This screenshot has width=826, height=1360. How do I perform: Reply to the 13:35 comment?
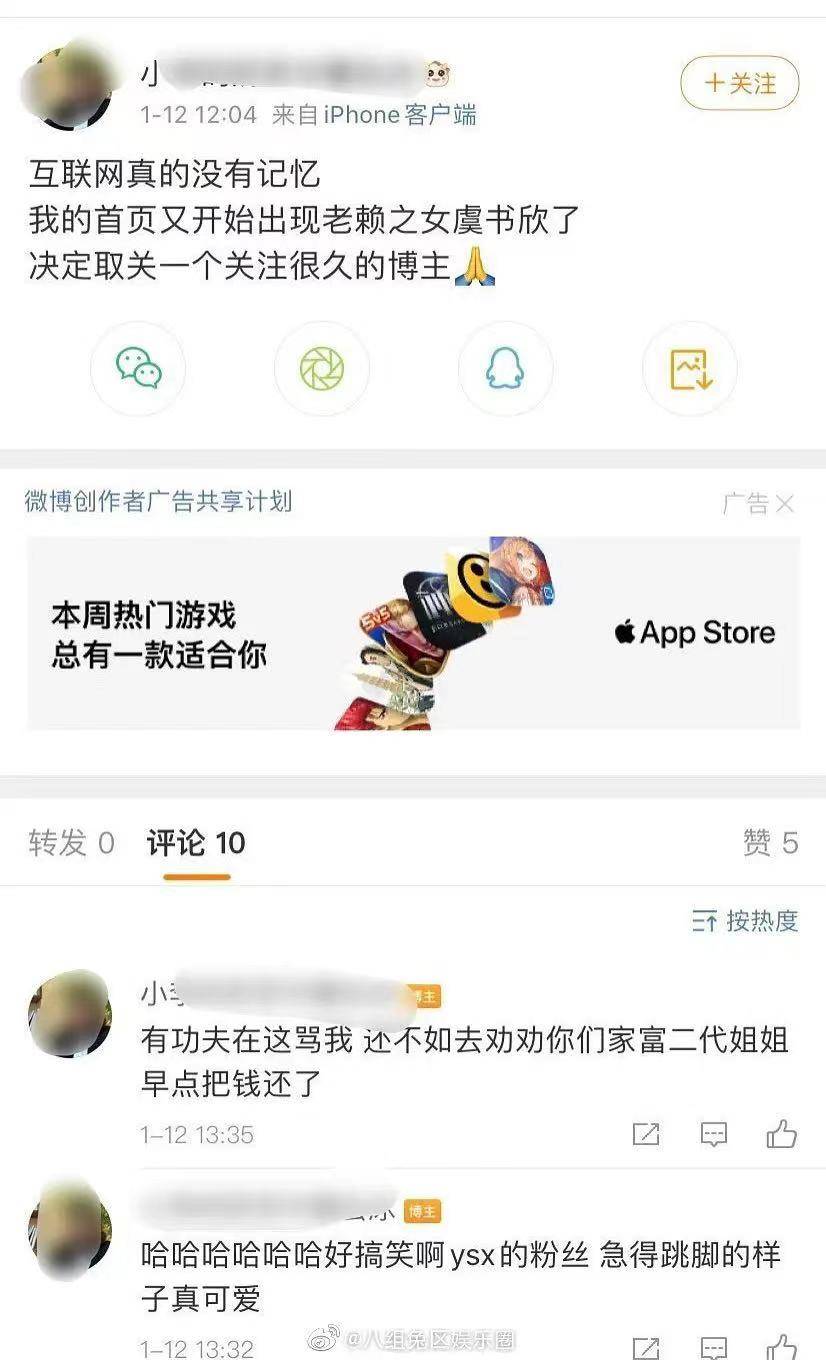click(x=713, y=1134)
